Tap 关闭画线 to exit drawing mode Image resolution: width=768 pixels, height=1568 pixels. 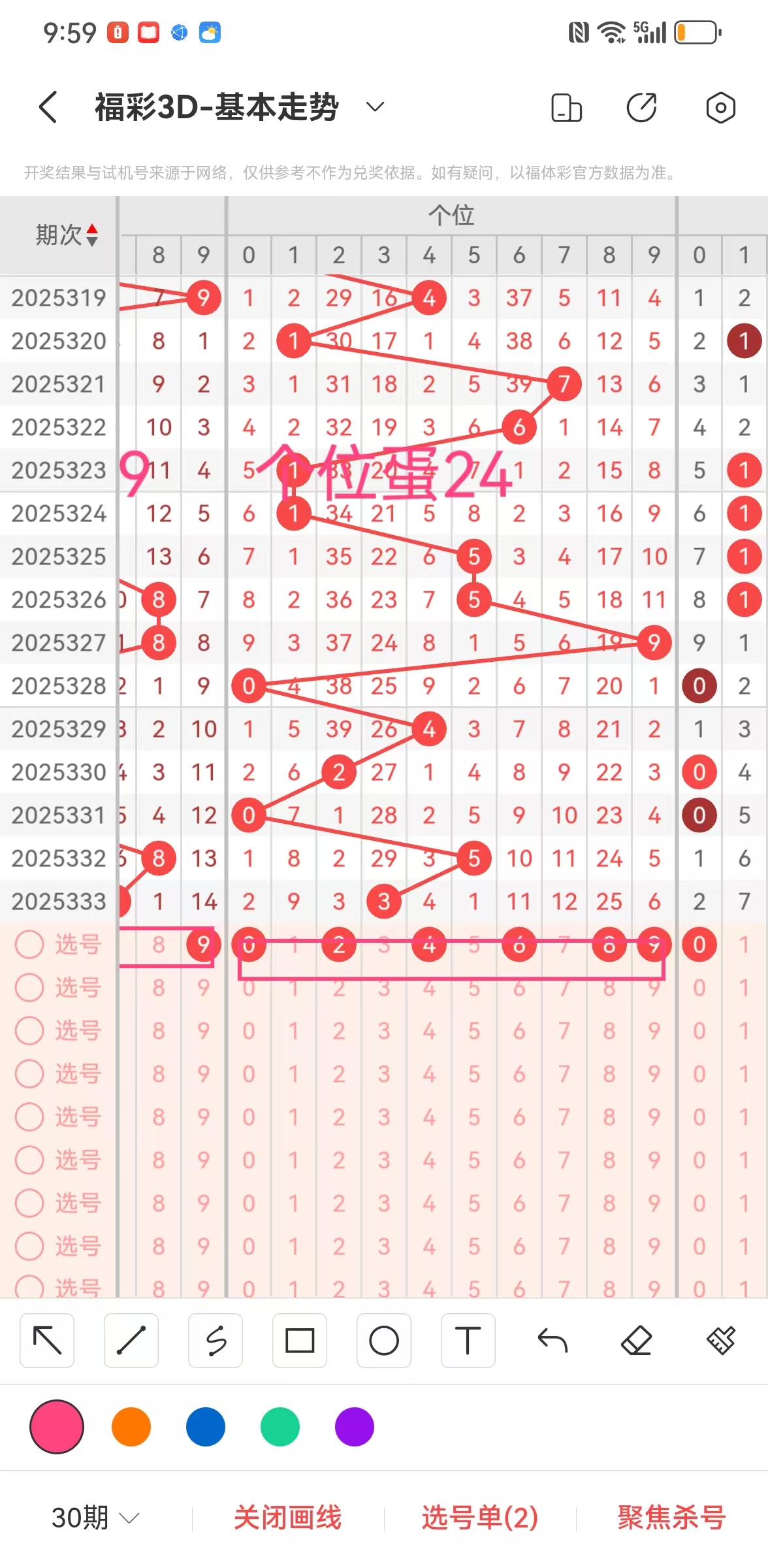coord(288,1518)
